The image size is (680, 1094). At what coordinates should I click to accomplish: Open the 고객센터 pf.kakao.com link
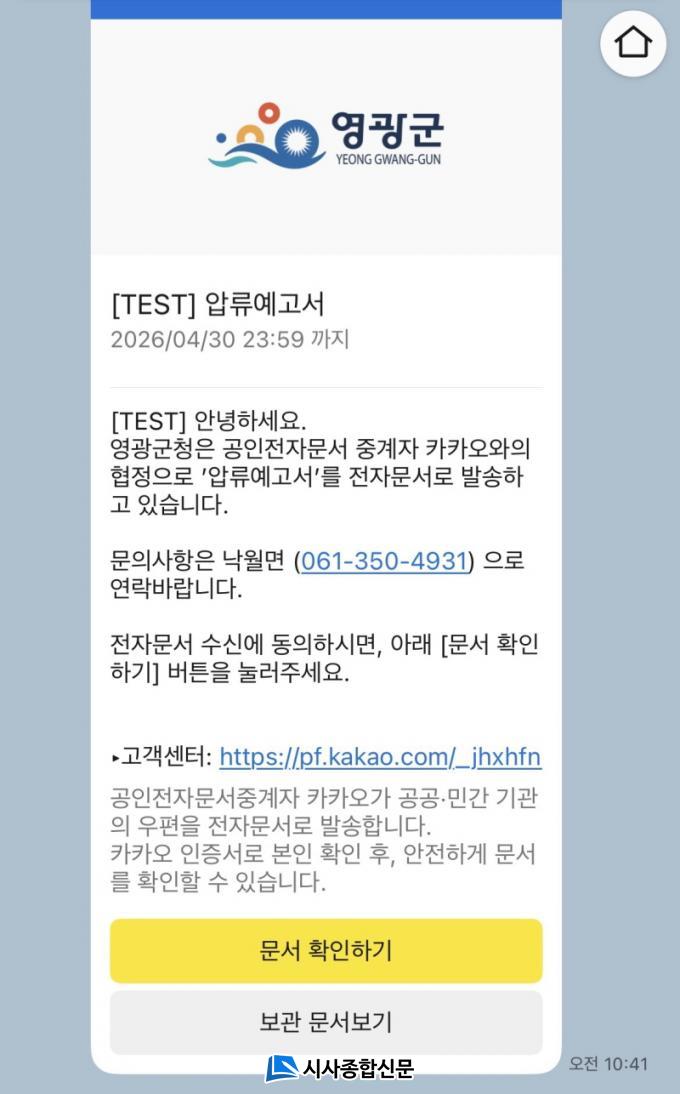point(380,757)
